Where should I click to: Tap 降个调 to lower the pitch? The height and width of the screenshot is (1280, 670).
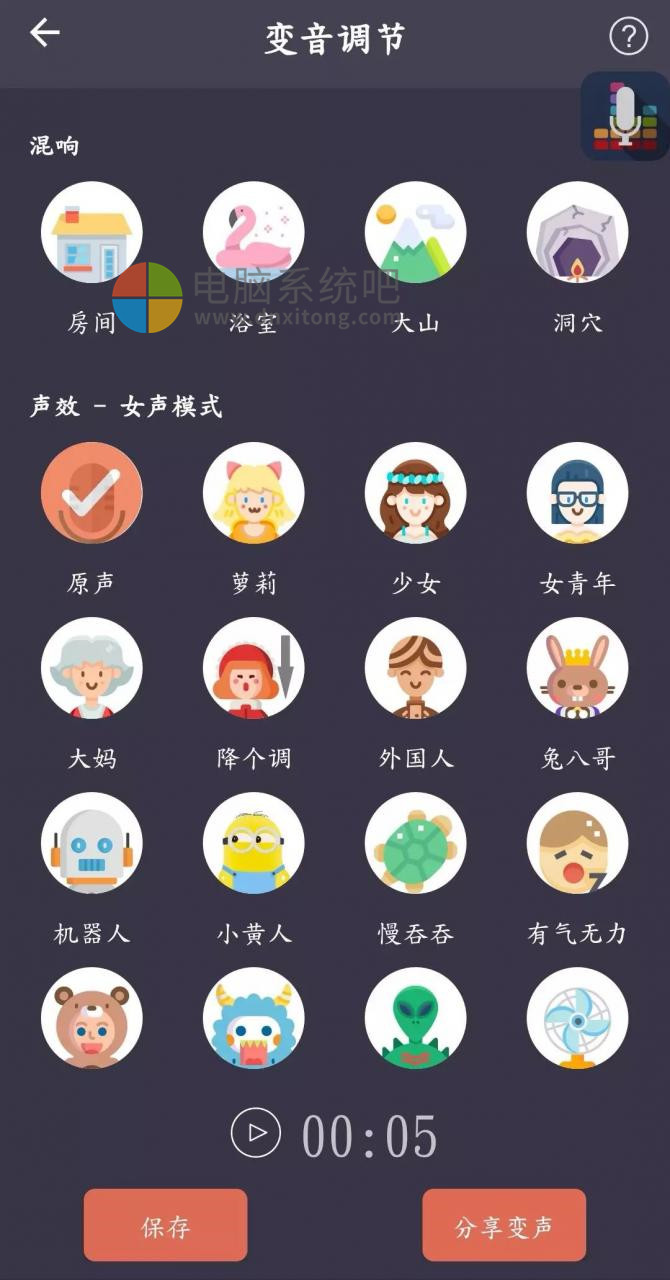253,668
